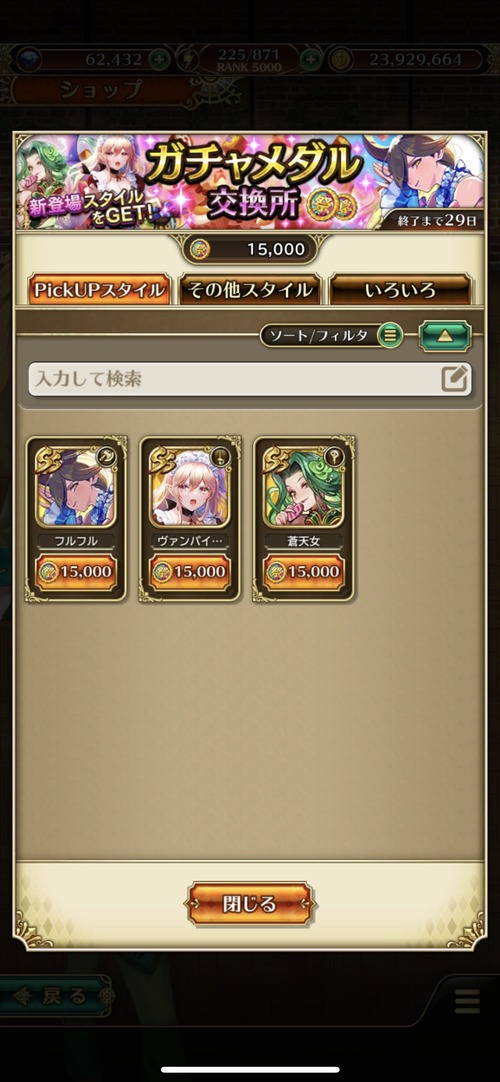Viewport: 500px width, 1082px height.
Task: Select the 蒼天女 style card
Action: 304,519
